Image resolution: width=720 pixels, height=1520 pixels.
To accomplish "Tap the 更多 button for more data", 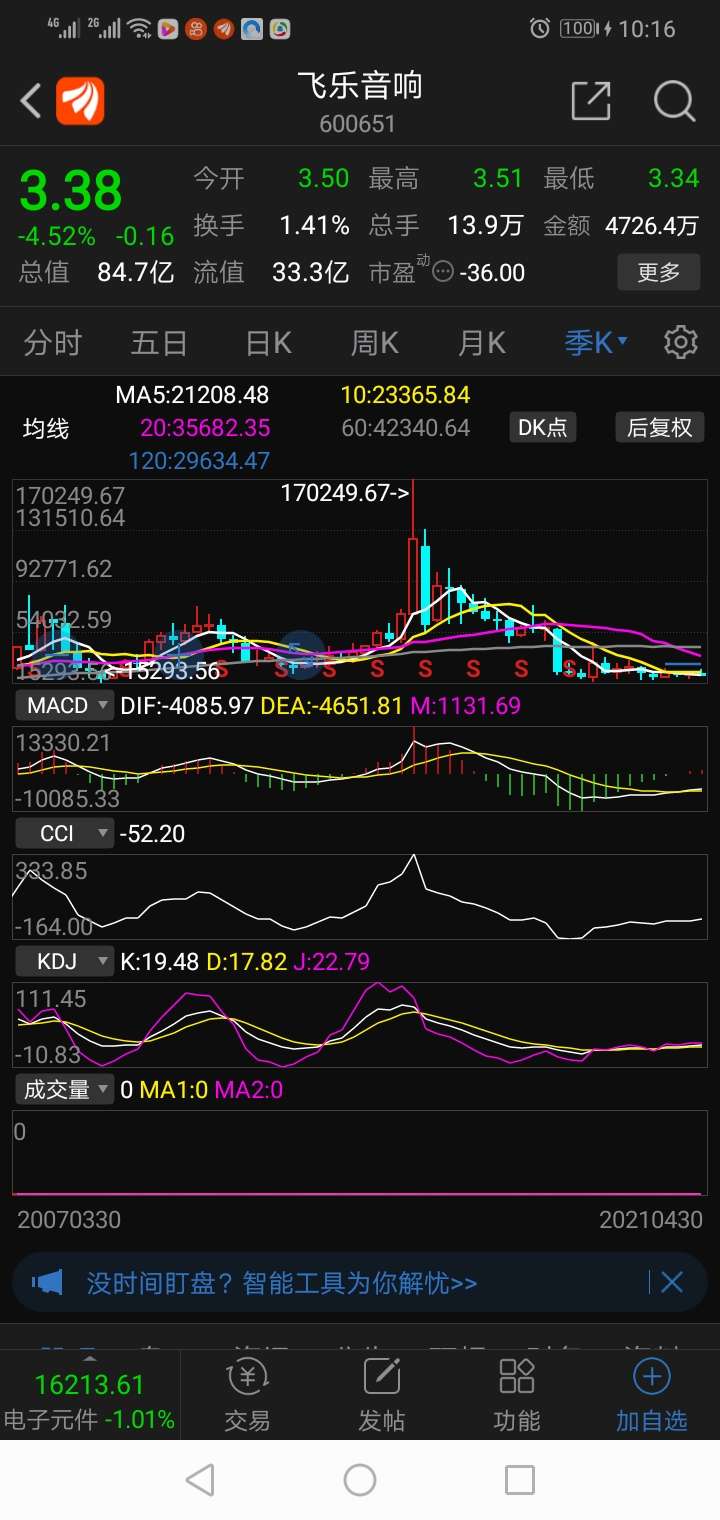I will click(658, 272).
